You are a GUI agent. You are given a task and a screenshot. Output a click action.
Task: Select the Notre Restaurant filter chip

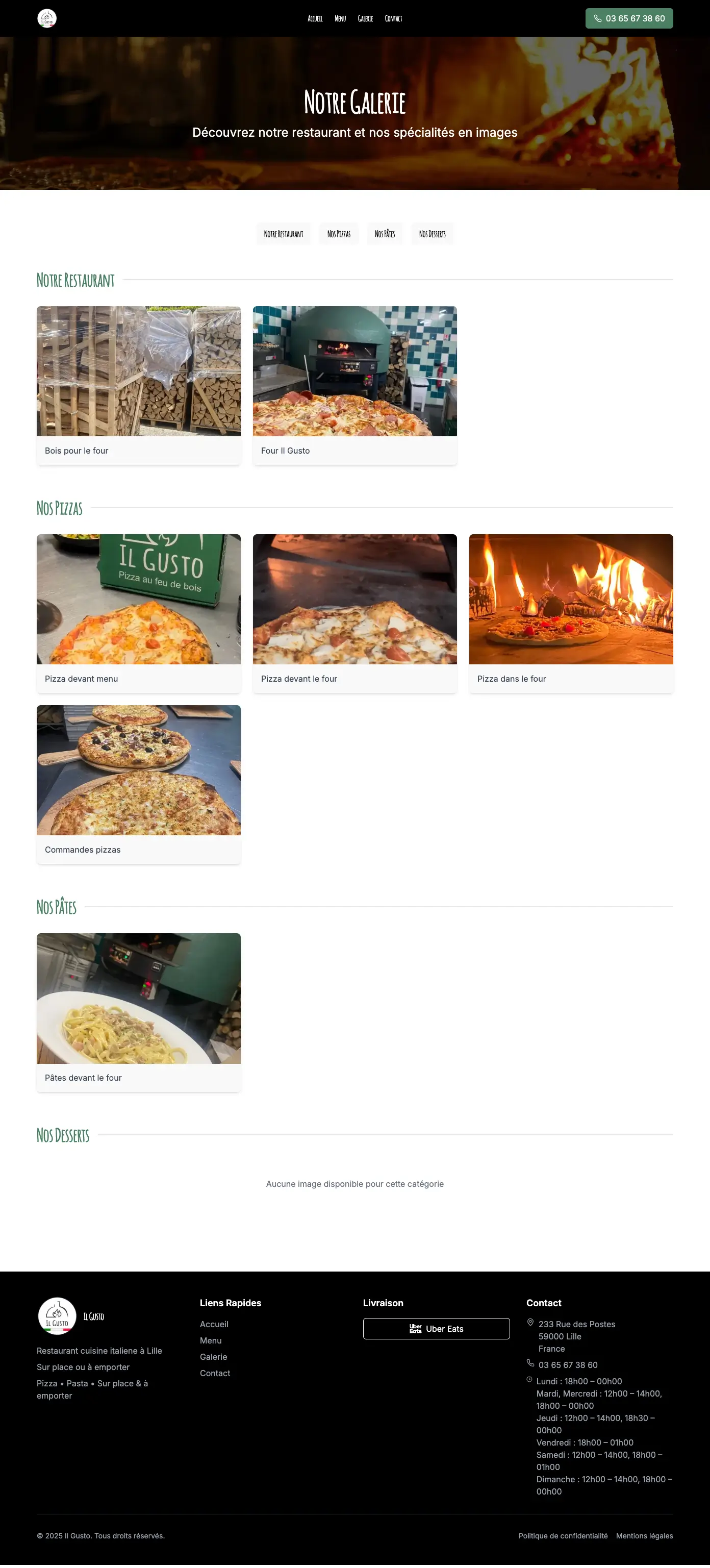point(283,234)
